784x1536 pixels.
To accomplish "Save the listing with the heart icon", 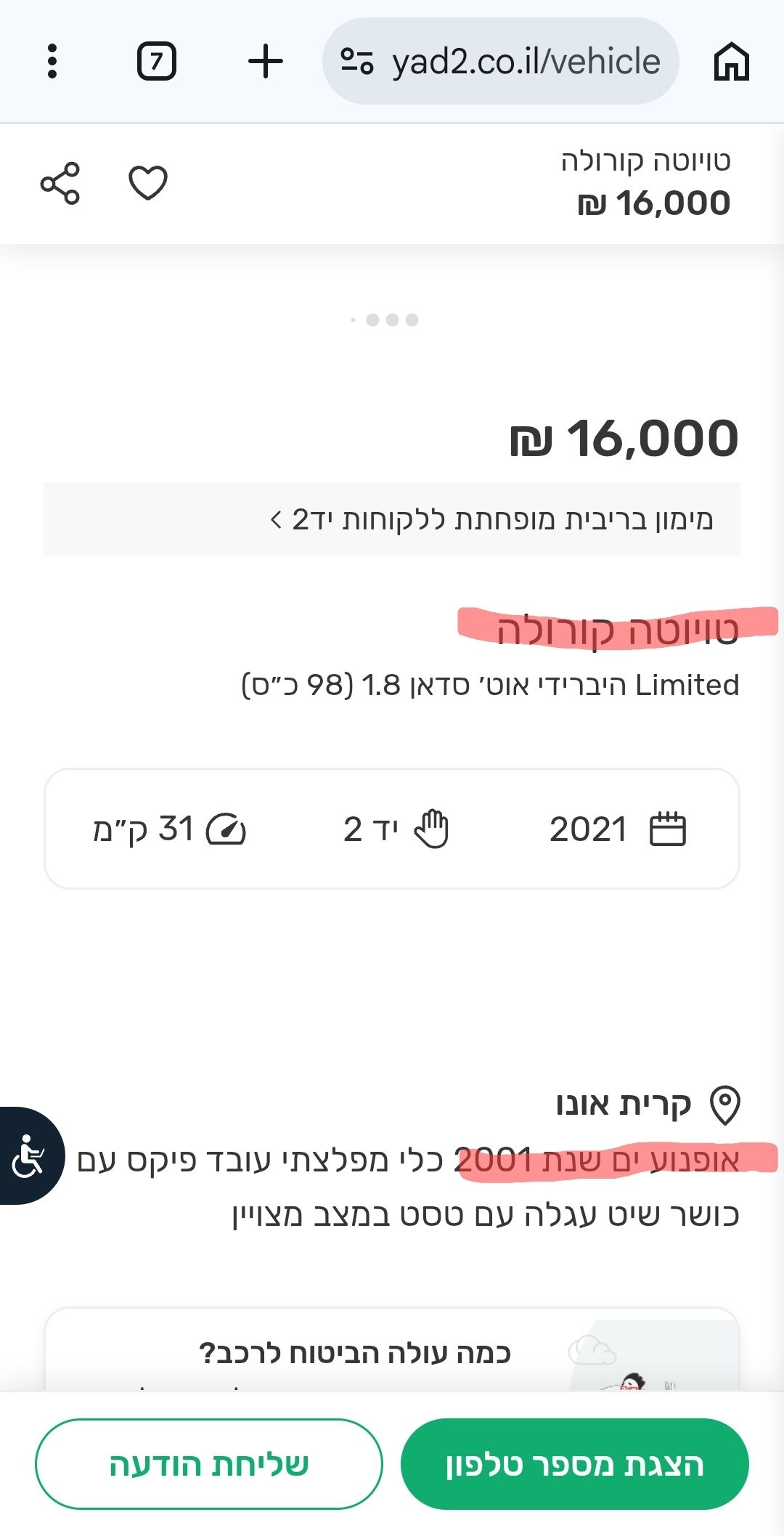I will (x=148, y=183).
